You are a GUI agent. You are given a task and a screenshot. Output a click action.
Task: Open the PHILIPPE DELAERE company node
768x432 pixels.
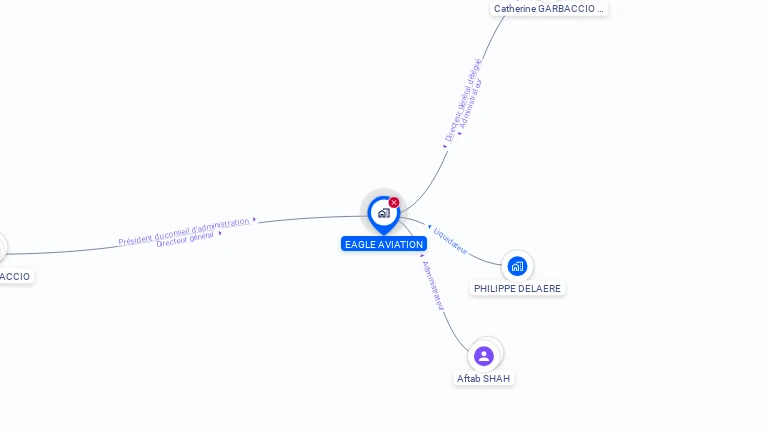pyautogui.click(x=517, y=266)
